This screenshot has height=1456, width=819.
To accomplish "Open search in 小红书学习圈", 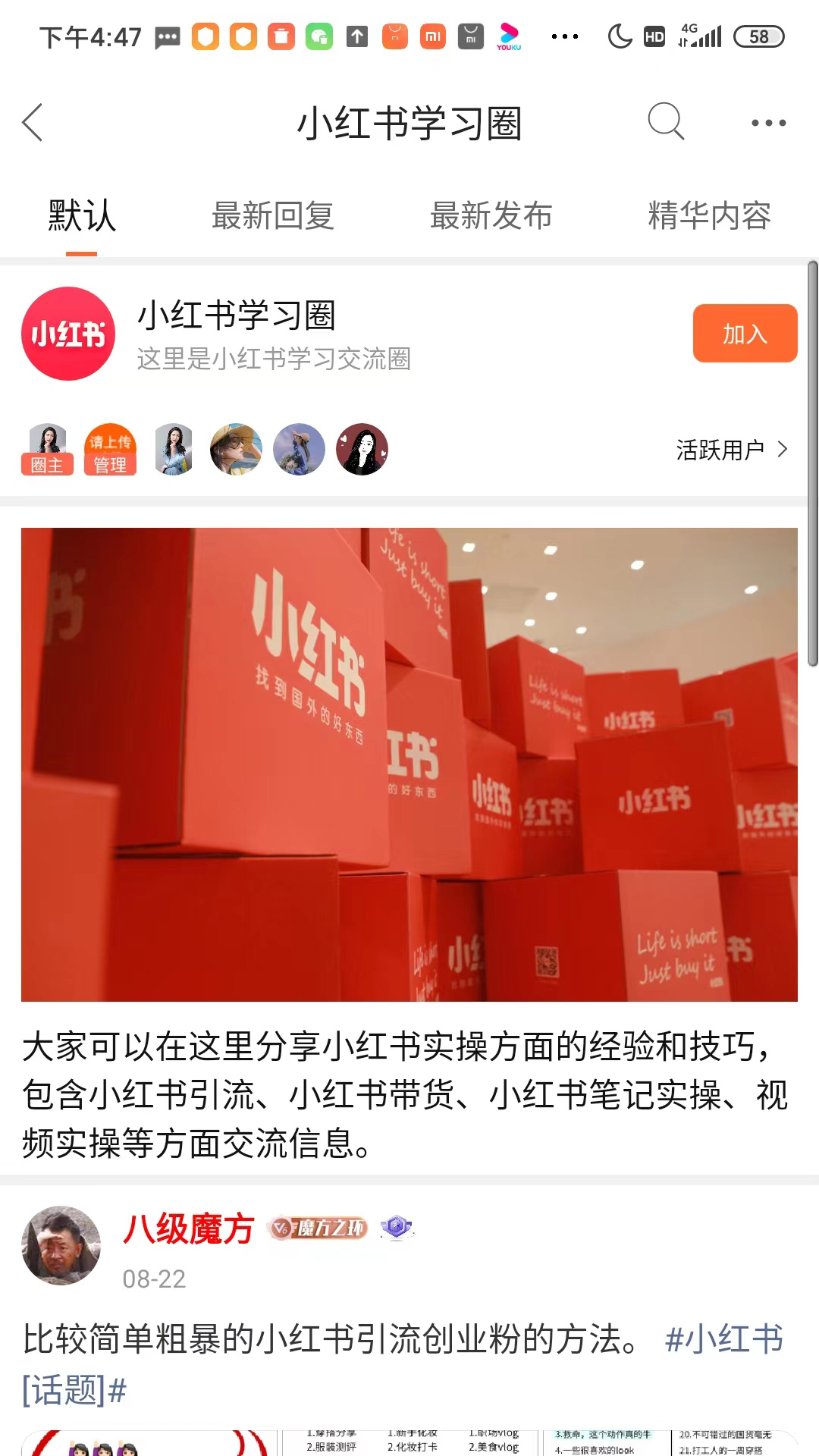I will (x=666, y=121).
